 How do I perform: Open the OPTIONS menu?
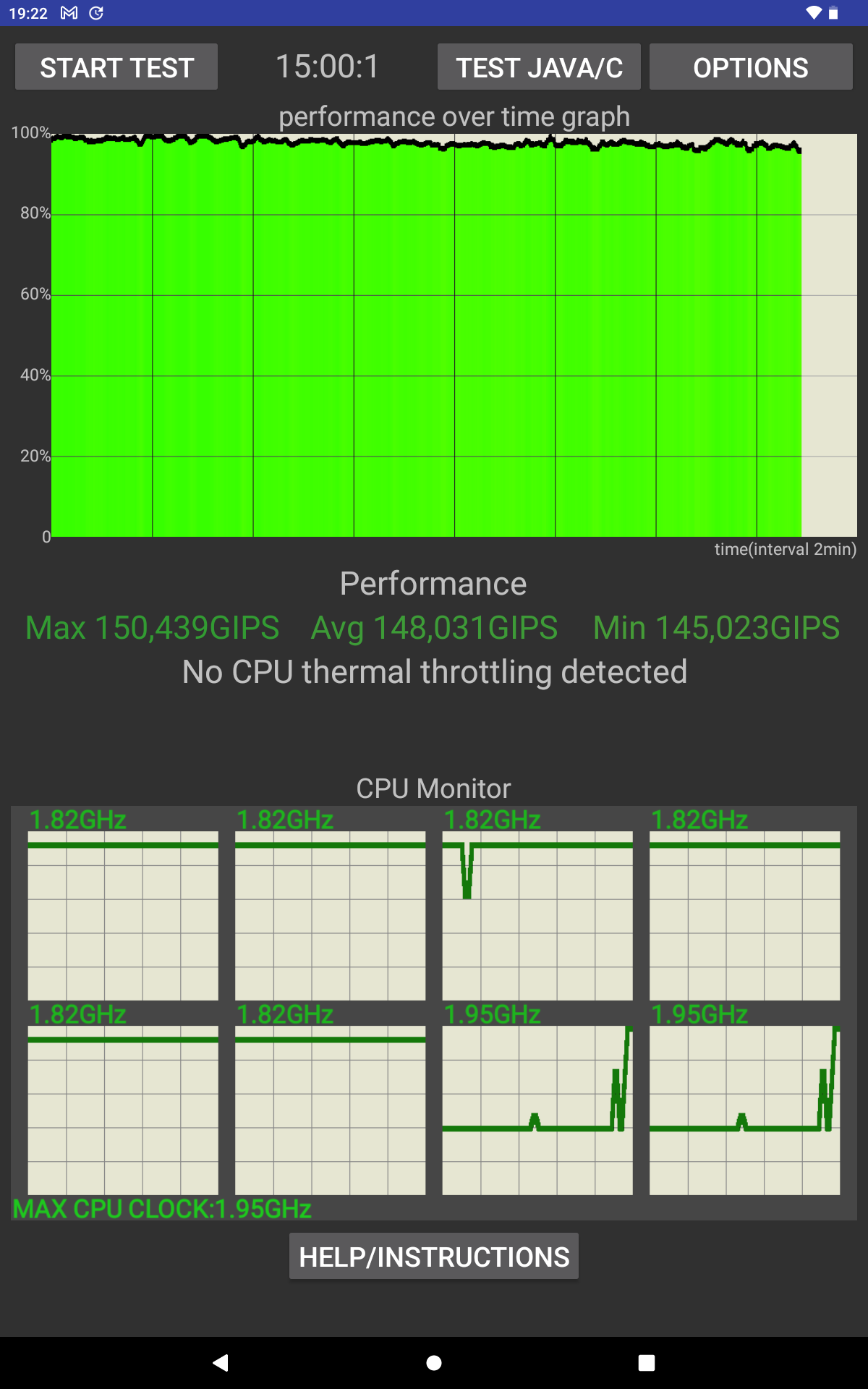[x=751, y=67]
